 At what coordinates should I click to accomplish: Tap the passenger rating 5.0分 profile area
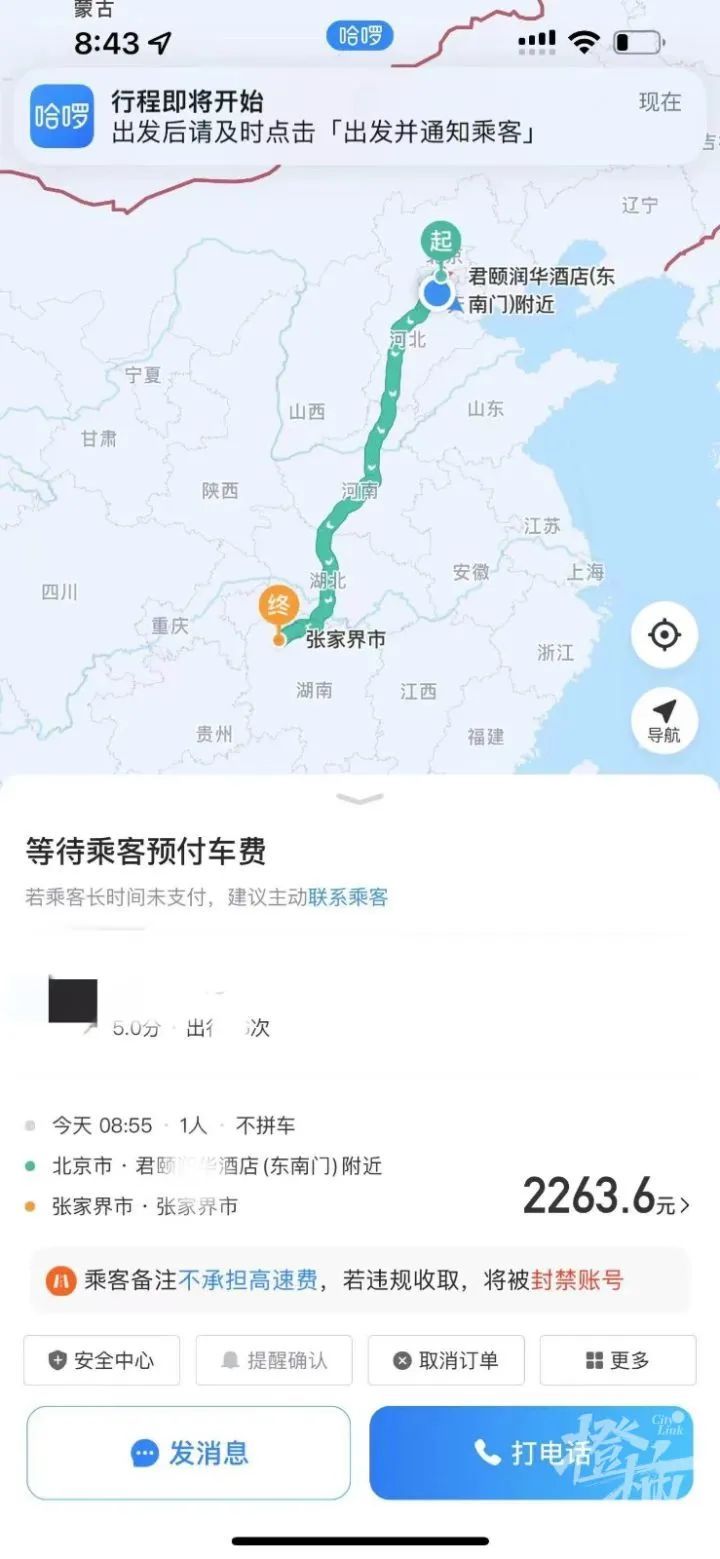(130, 1026)
